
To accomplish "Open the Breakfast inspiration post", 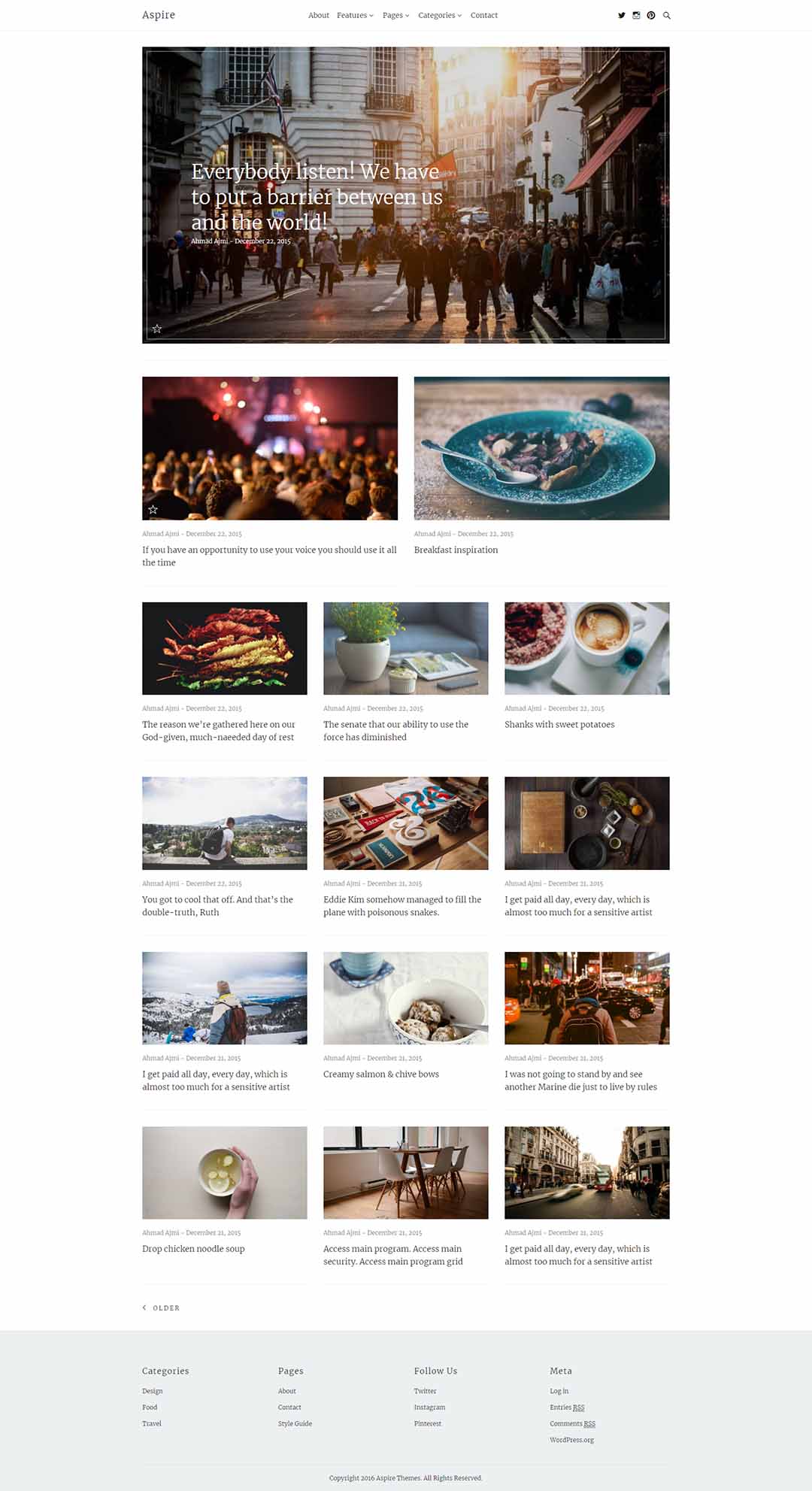I will pyautogui.click(x=456, y=550).
